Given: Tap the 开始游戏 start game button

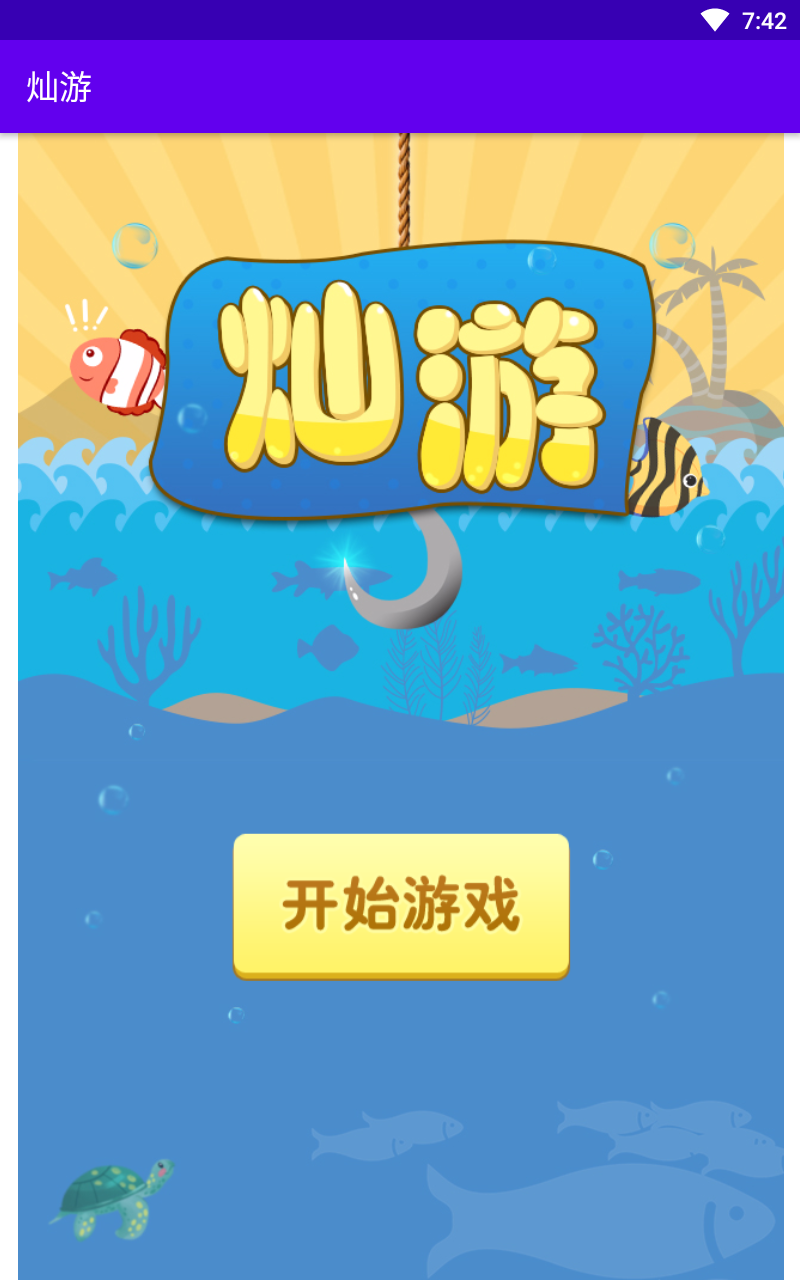Looking at the screenshot, I should coord(401,905).
